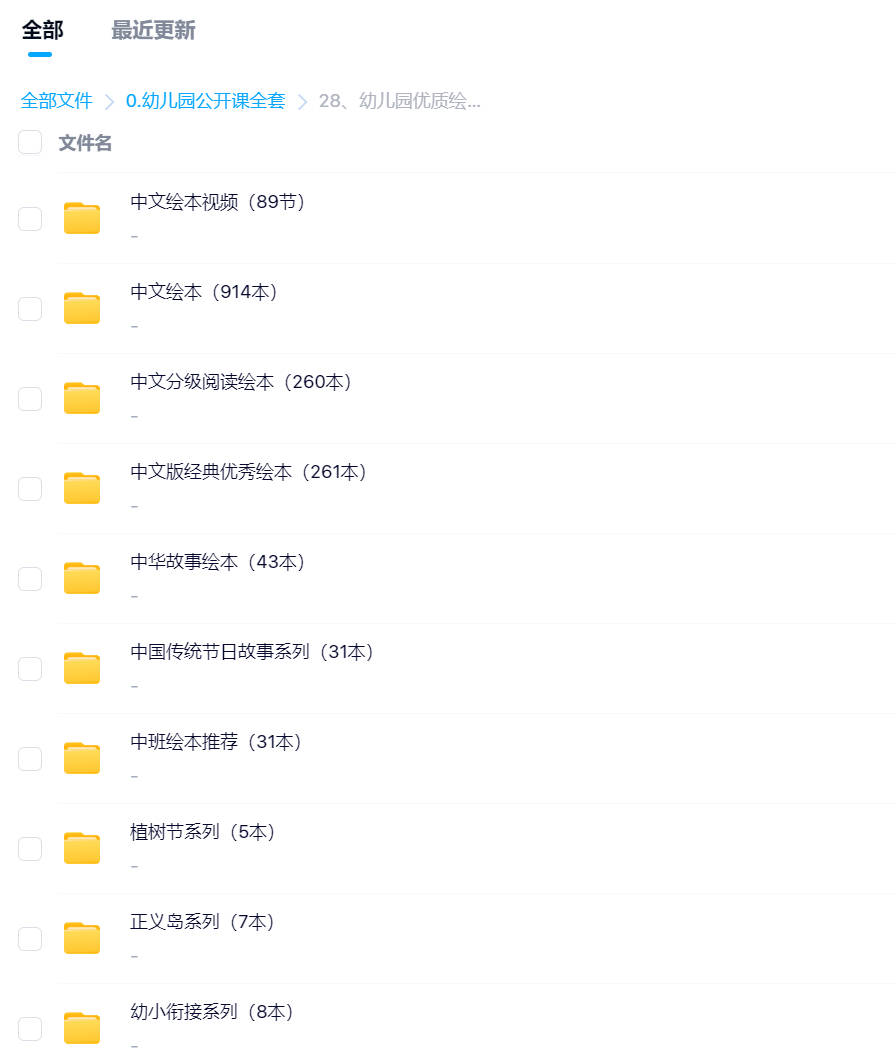896x1049 pixels.
Task: Open folder 植树节系列（5本）
Action: [x=202, y=832]
